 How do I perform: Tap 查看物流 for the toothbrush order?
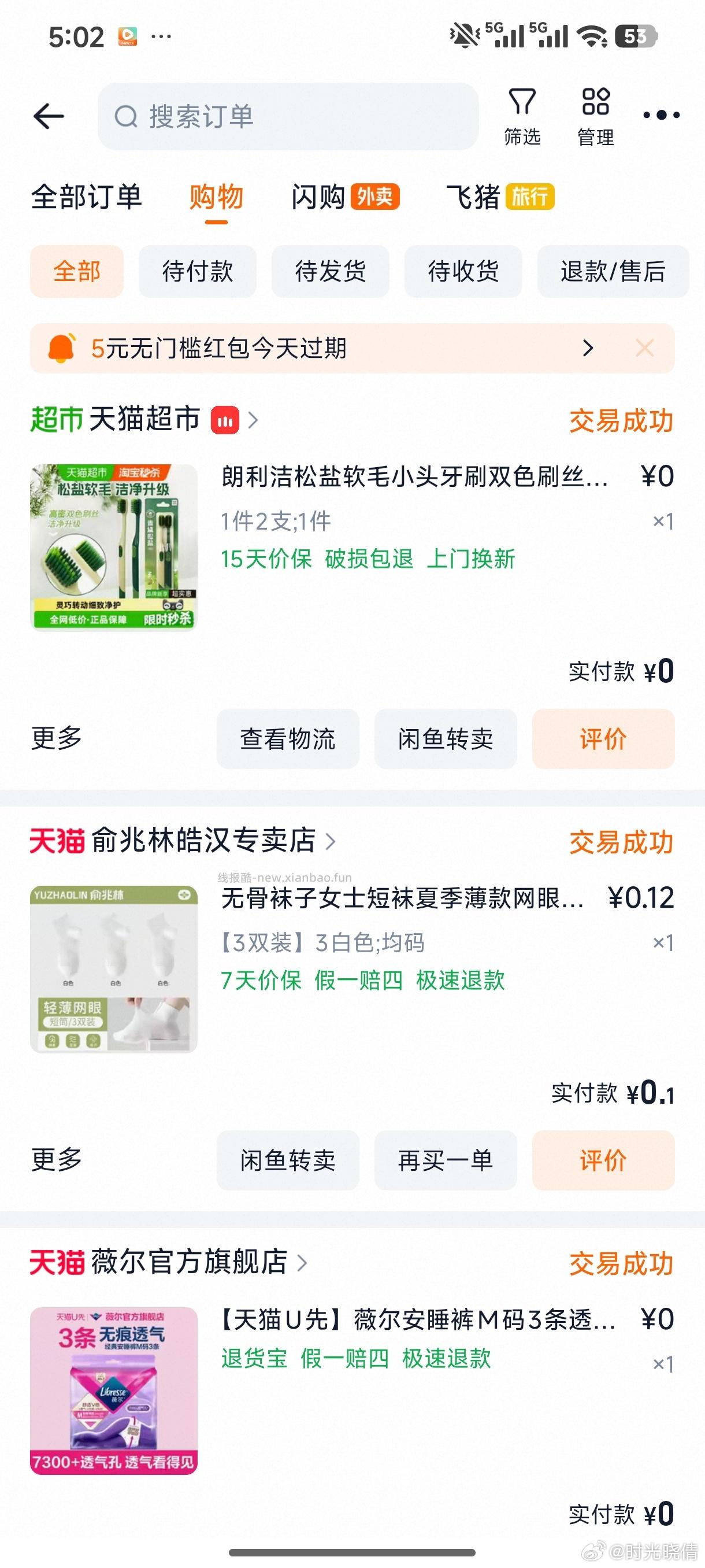click(288, 738)
